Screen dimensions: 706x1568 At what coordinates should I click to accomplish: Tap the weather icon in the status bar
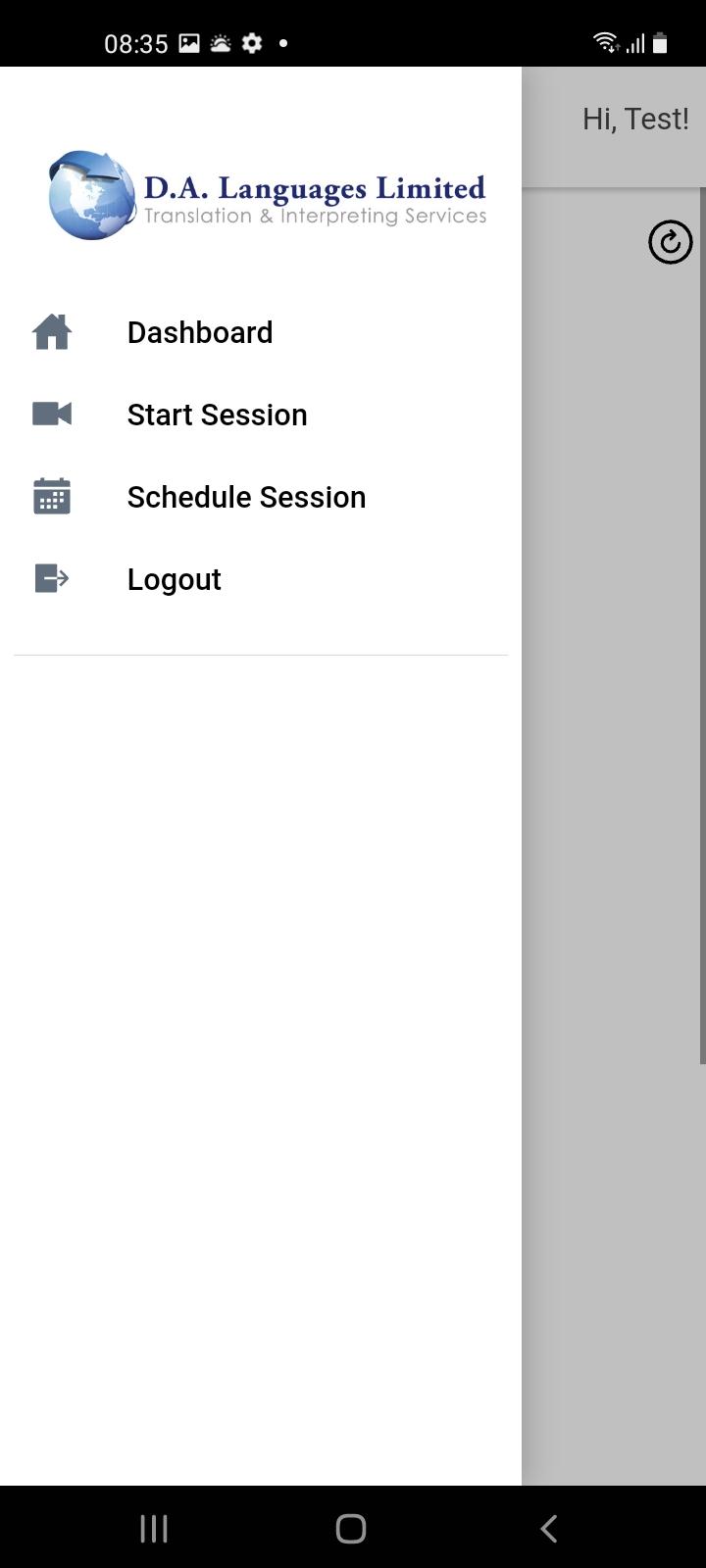220,42
